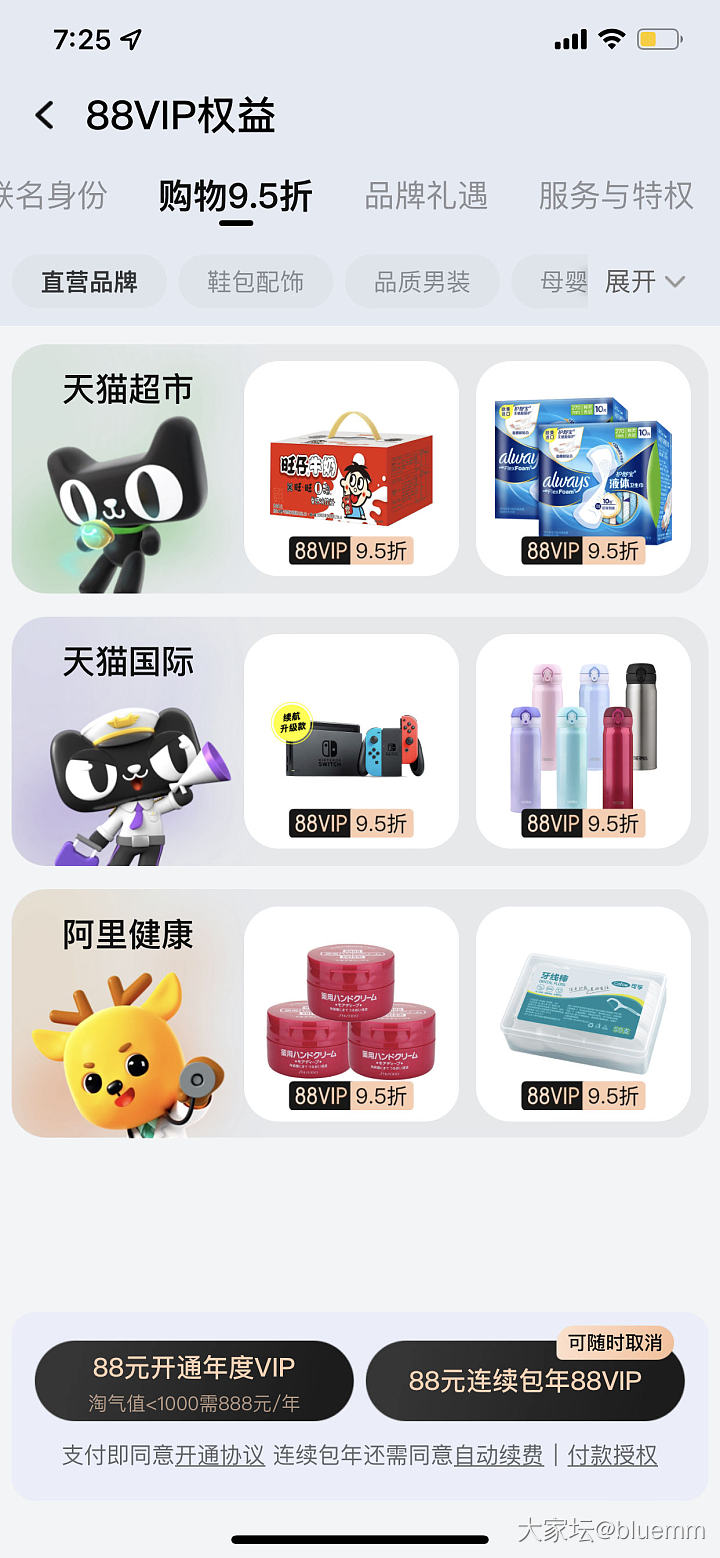Viewport: 720px width, 1558px height.
Task: Open the Always liquid pads product
Action: click(x=583, y=468)
